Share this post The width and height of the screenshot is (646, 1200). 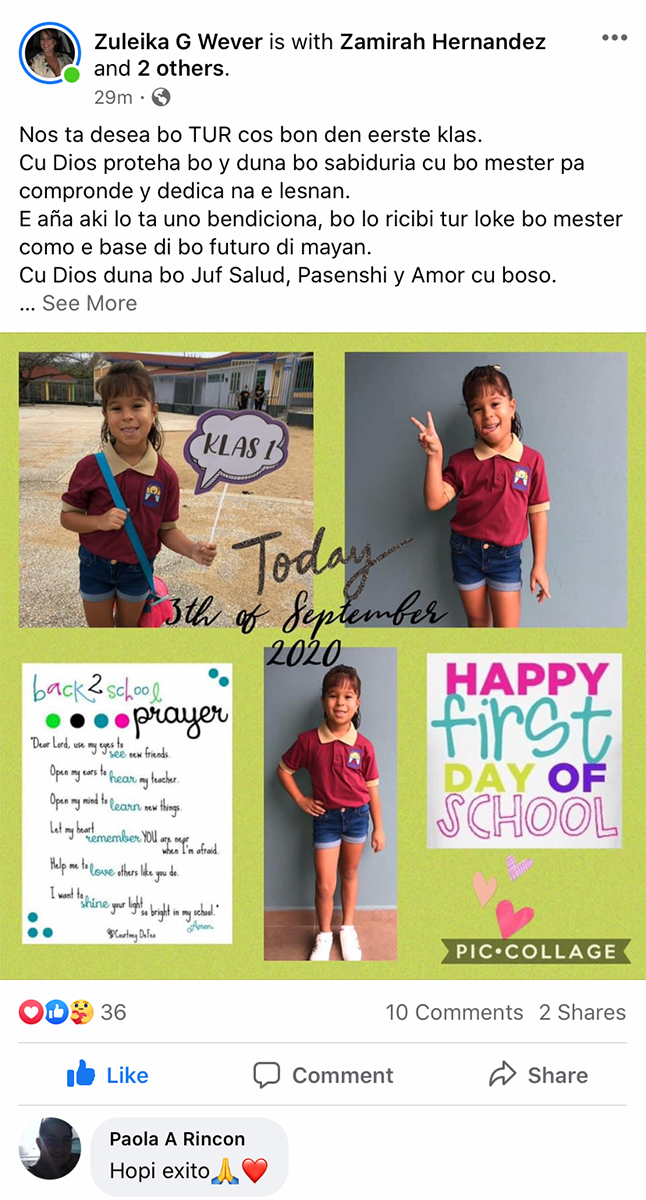point(538,1075)
